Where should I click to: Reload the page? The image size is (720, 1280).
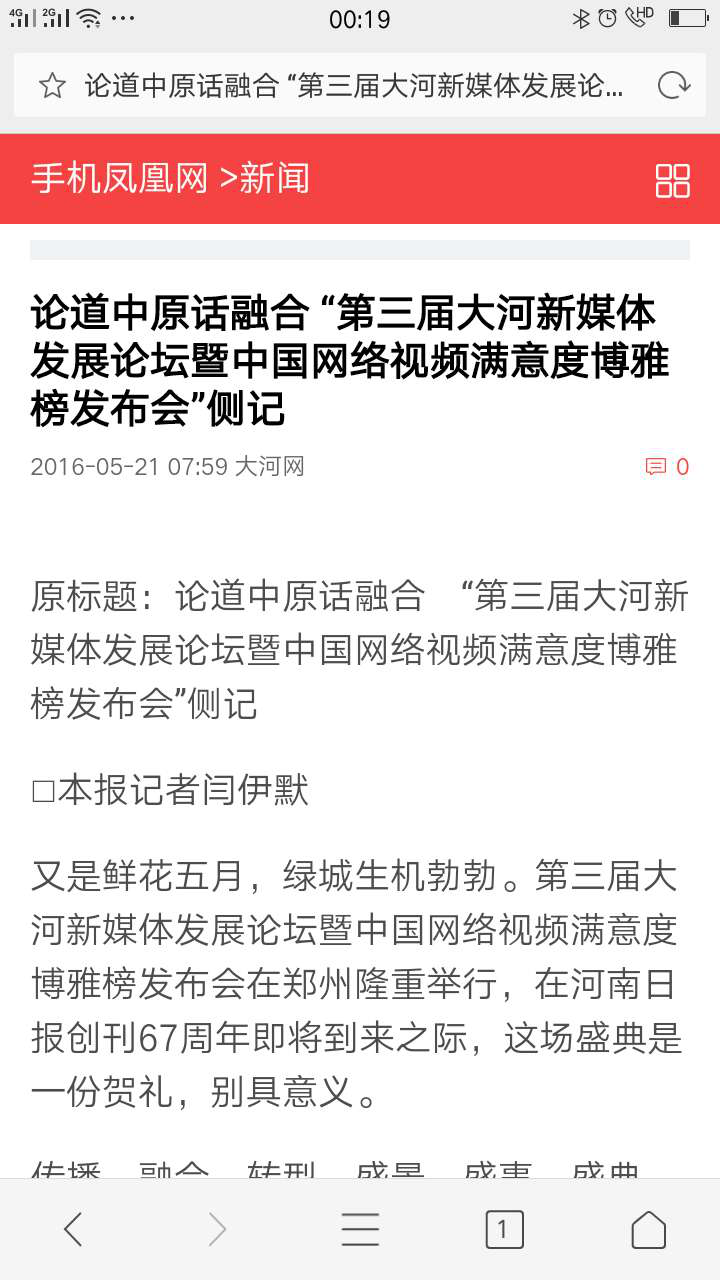coord(673,86)
